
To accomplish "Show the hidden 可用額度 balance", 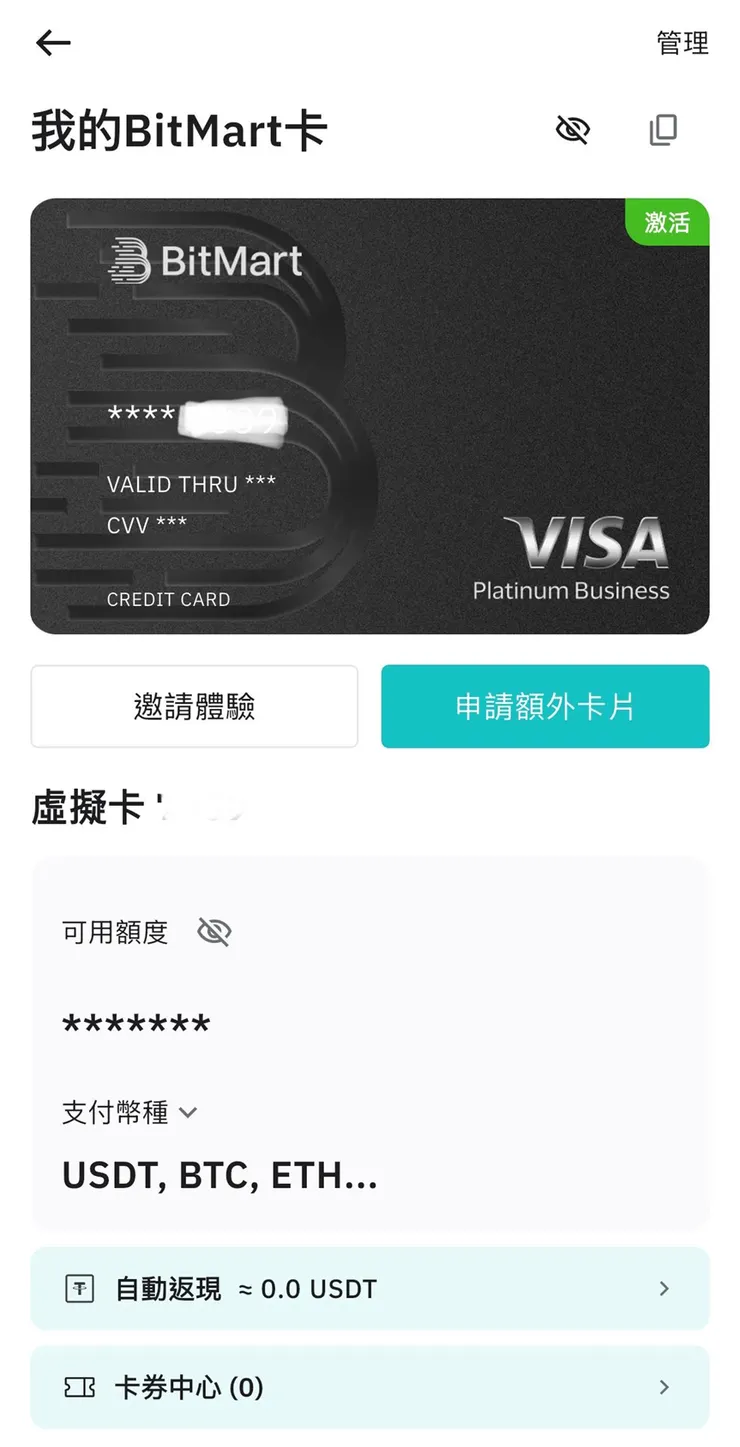I will point(214,931).
